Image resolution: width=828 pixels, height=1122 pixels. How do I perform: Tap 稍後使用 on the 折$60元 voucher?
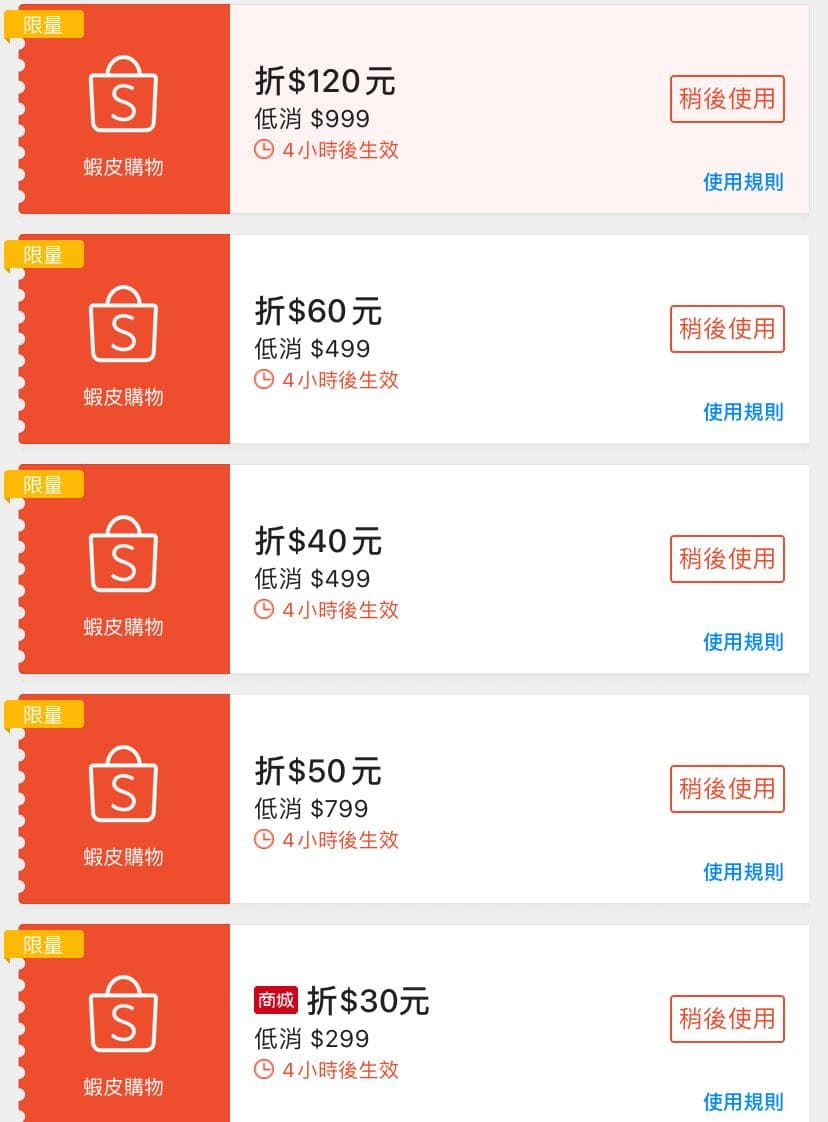(x=727, y=329)
